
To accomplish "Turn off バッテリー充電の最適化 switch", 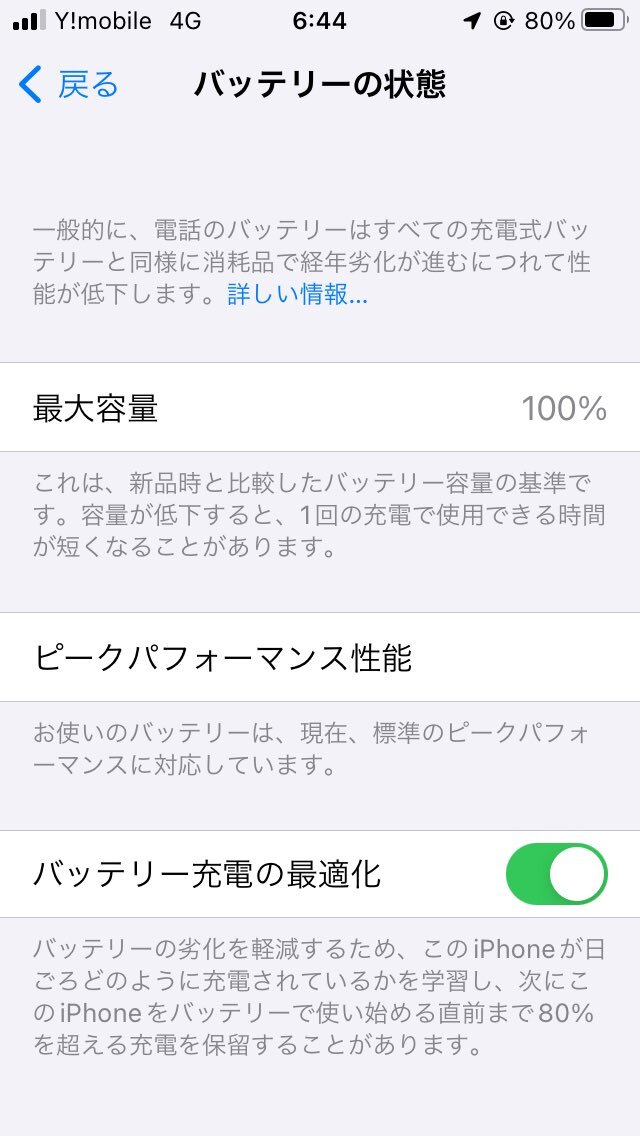I will 557,874.
